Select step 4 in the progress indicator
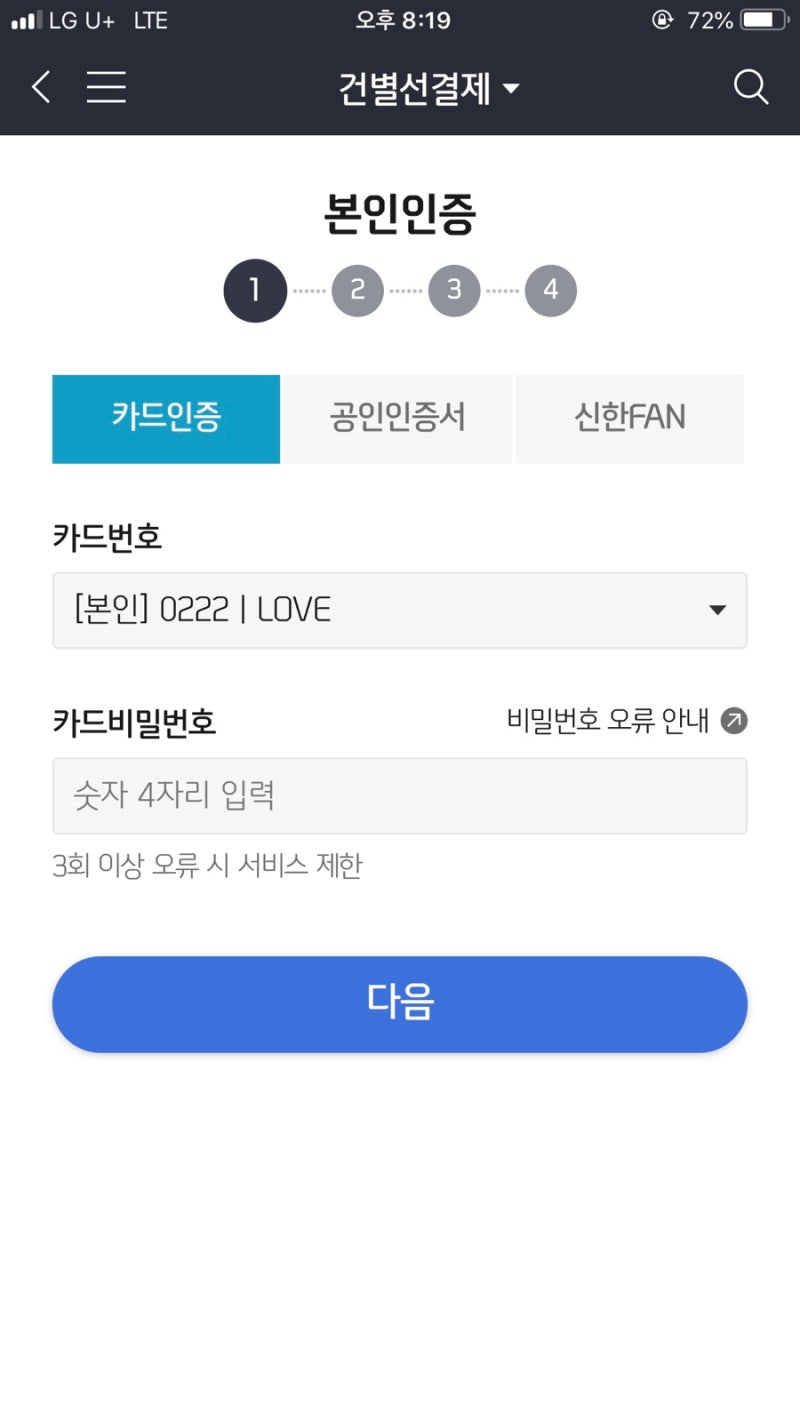Viewport: 800px width, 1422px height. (x=550, y=290)
